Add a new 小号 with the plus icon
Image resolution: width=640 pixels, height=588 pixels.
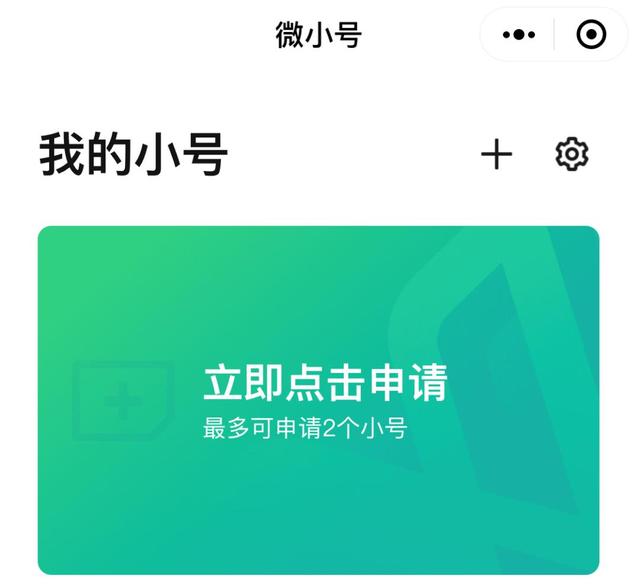point(496,154)
